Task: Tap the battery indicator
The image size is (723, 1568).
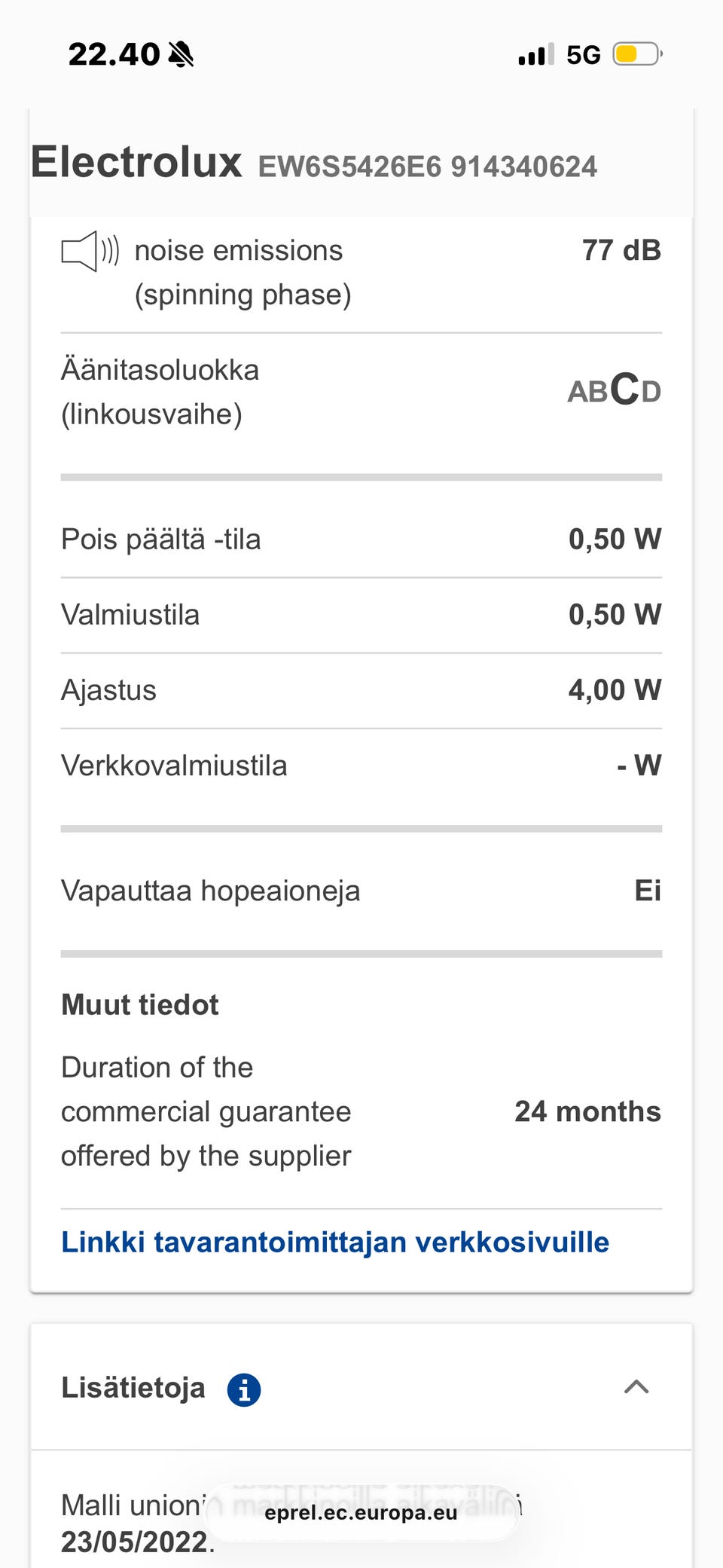Action: (636, 53)
